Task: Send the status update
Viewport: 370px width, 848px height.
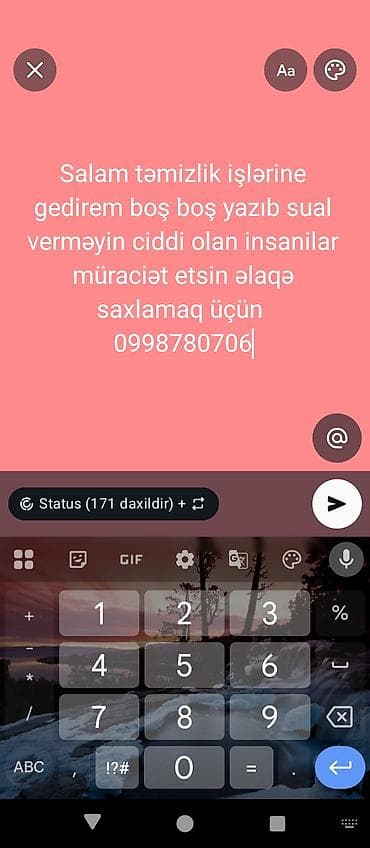Action: coord(337,504)
